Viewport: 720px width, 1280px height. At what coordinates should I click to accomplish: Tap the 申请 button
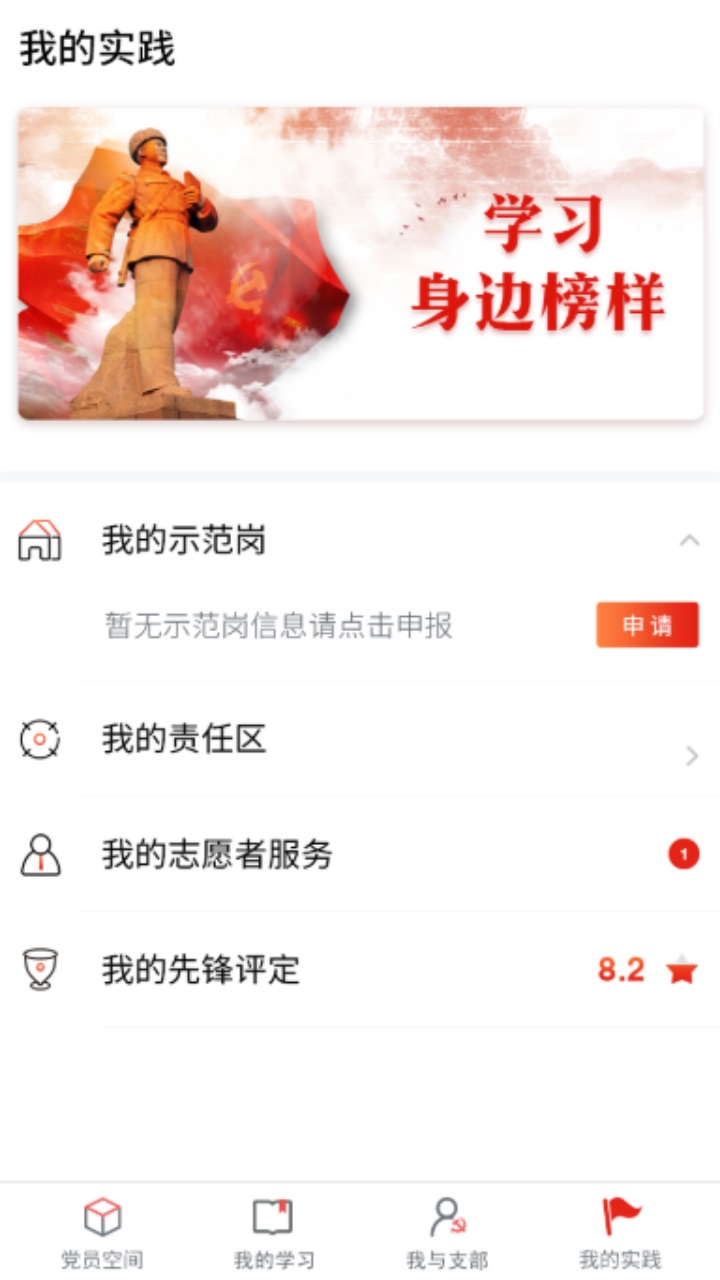647,626
